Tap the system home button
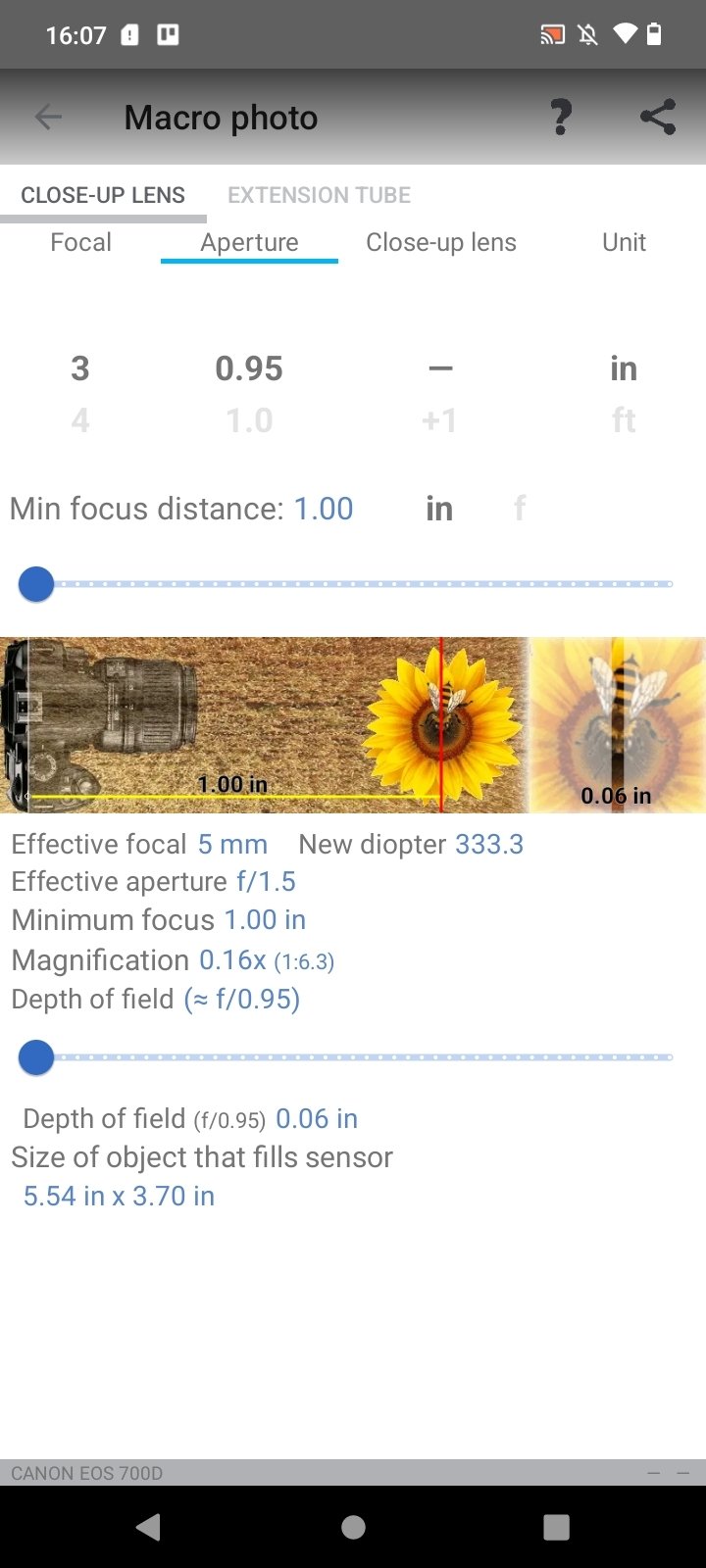706x1568 pixels. pos(353,1527)
